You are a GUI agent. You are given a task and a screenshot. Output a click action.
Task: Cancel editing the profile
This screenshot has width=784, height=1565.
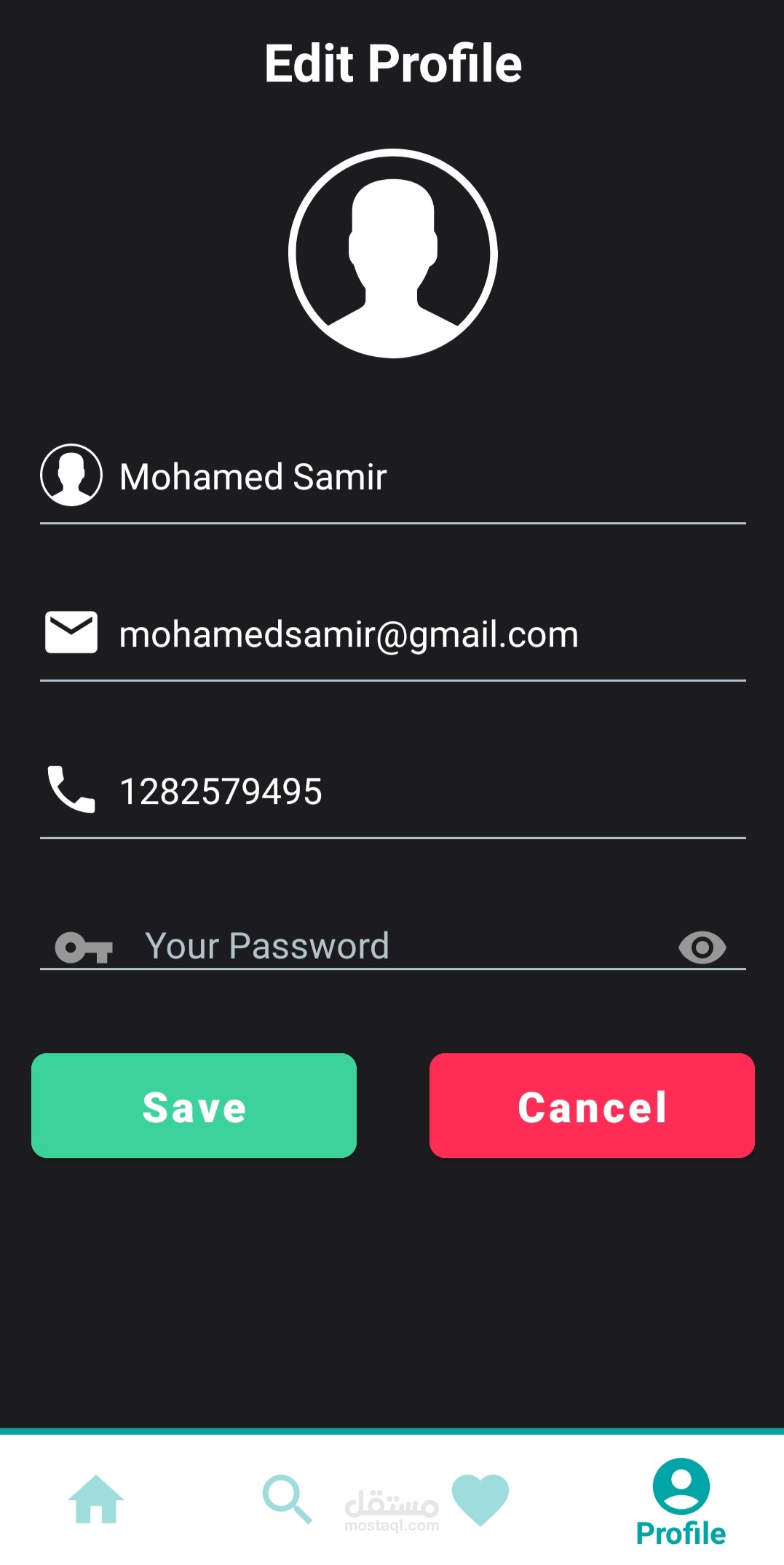[592, 1105]
